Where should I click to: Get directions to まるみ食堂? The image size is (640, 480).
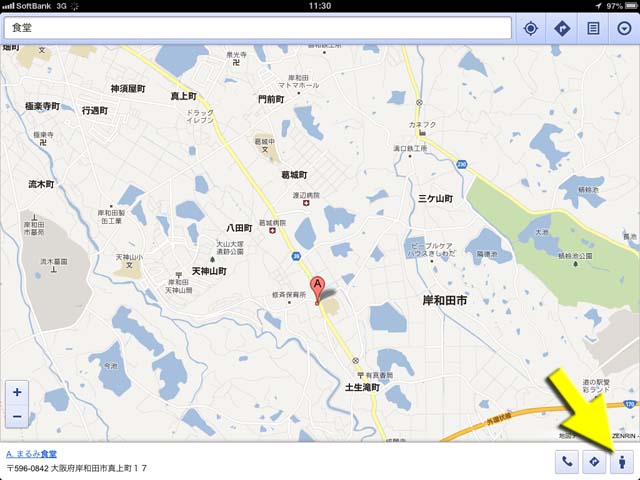pyautogui.click(x=595, y=461)
